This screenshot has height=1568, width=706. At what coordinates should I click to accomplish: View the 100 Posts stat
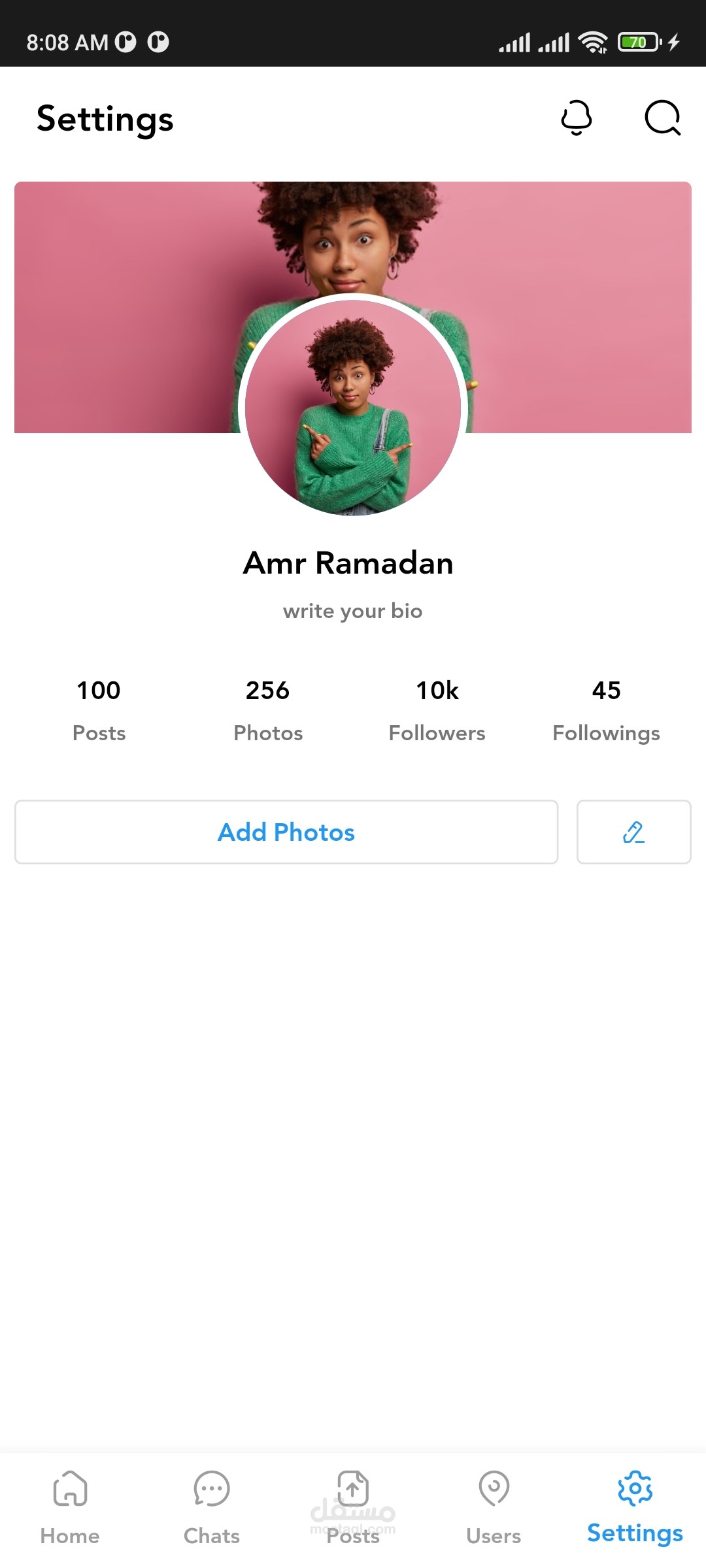[99, 710]
